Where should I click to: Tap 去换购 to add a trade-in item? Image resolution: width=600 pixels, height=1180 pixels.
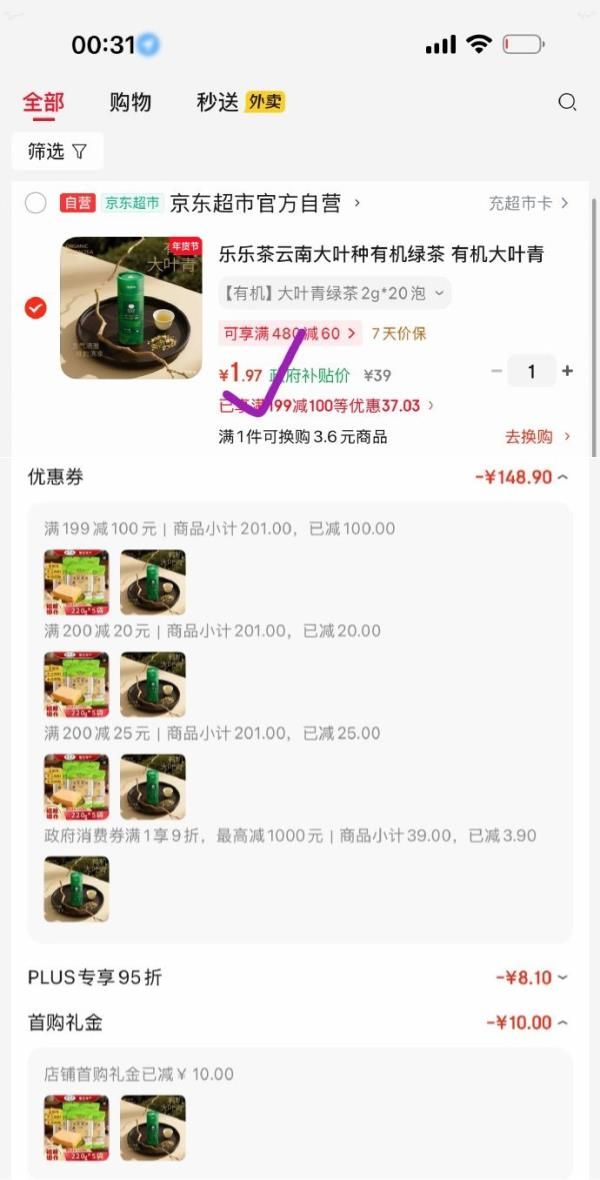(x=537, y=437)
